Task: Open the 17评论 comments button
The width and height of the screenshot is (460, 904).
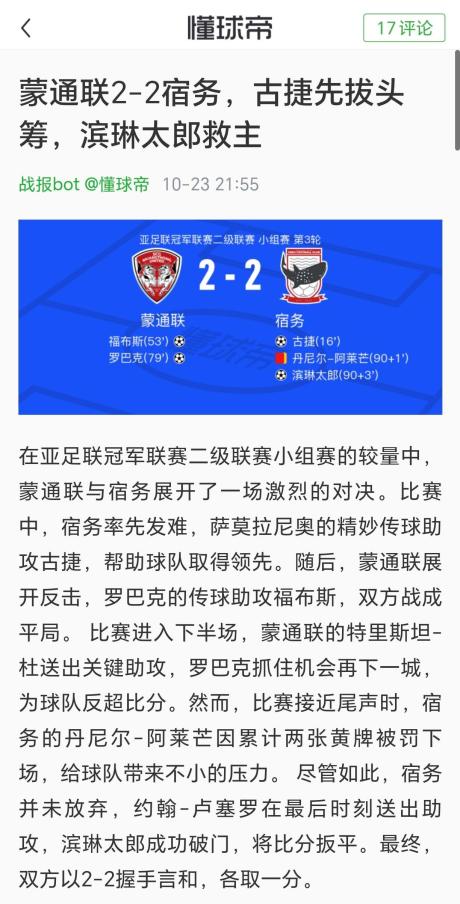Action: [404, 28]
